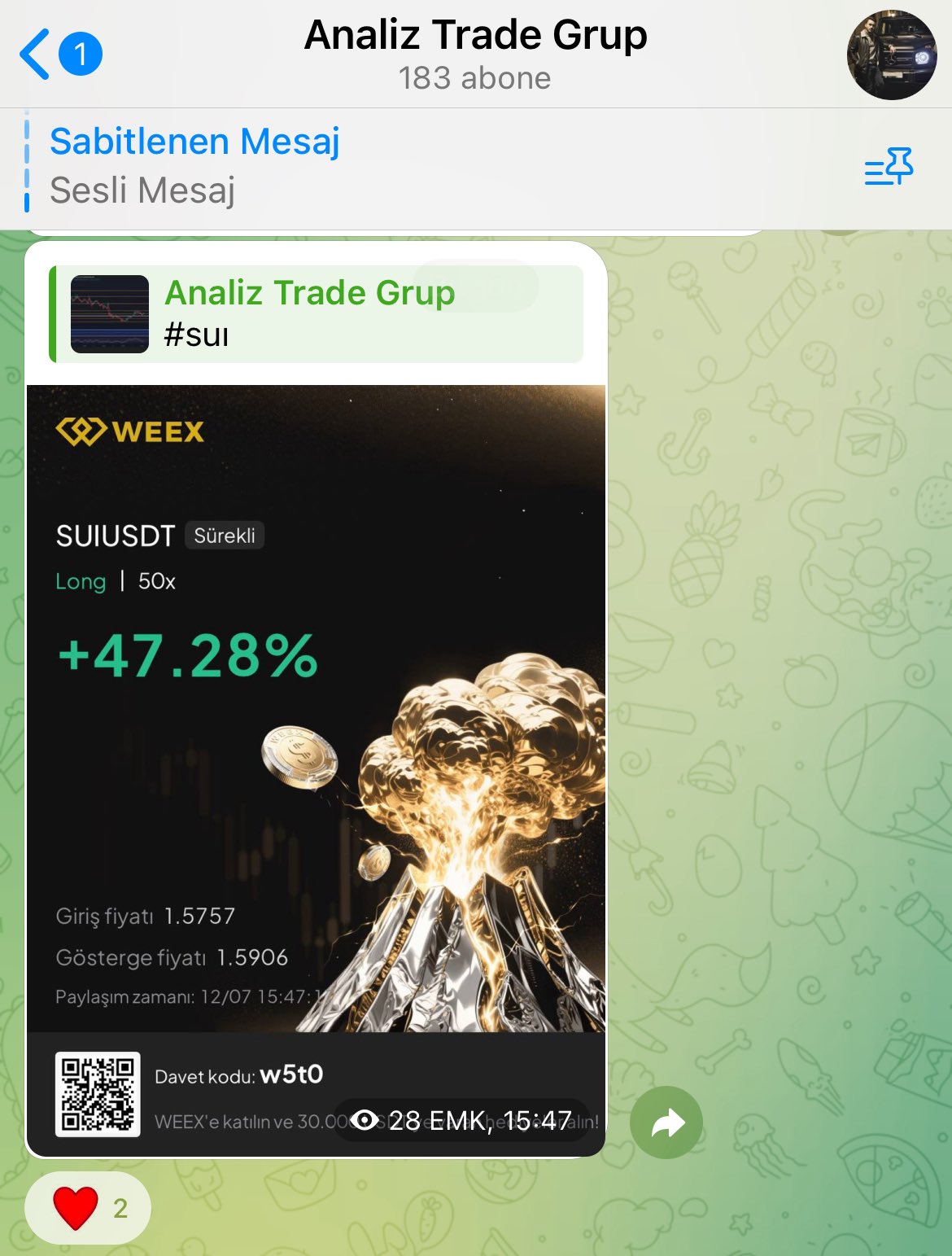Open the quoted #sui reply message
The width and height of the screenshot is (952, 1256).
[317, 313]
